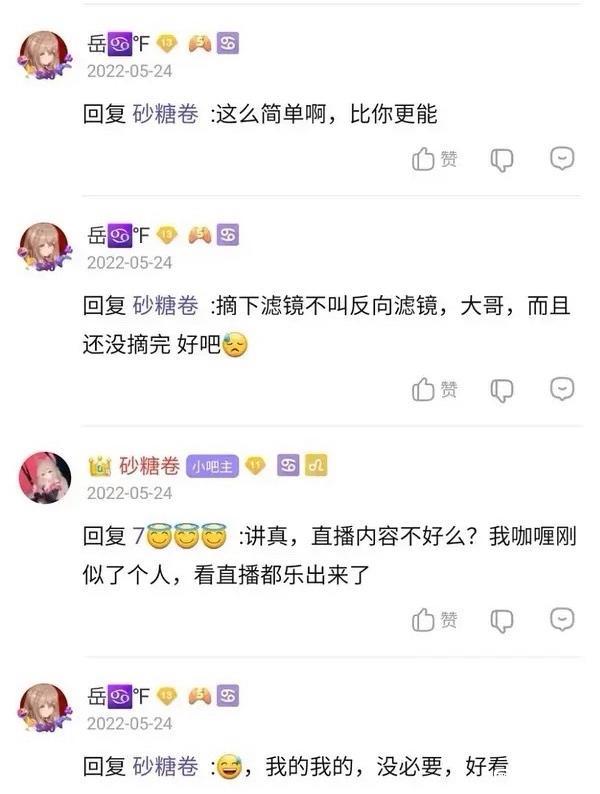Like the comment "这么简单啊，比你更能"
This screenshot has height=794, width=600.
(x=434, y=159)
